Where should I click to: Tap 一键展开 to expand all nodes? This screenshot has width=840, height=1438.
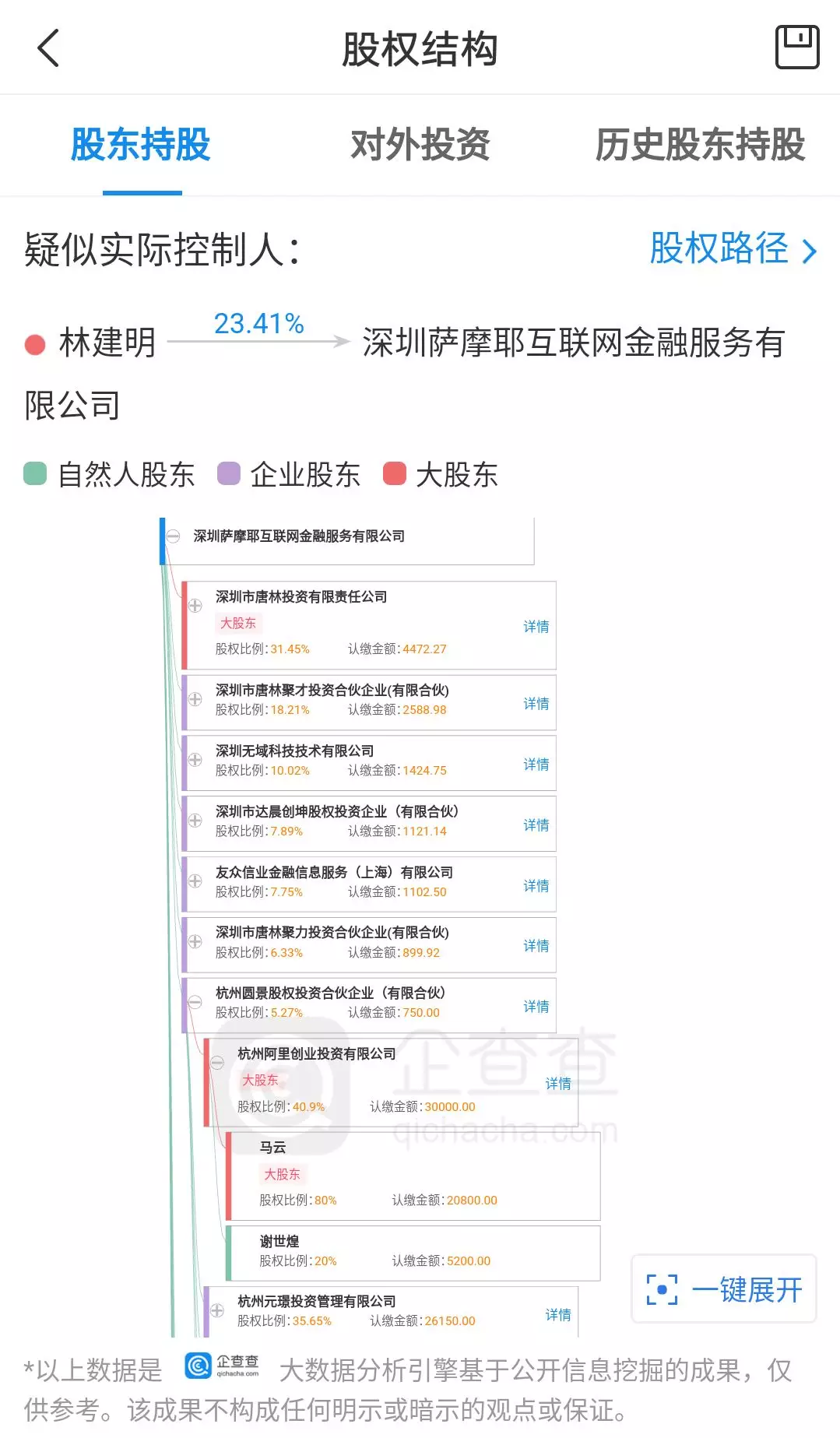click(724, 1289)
